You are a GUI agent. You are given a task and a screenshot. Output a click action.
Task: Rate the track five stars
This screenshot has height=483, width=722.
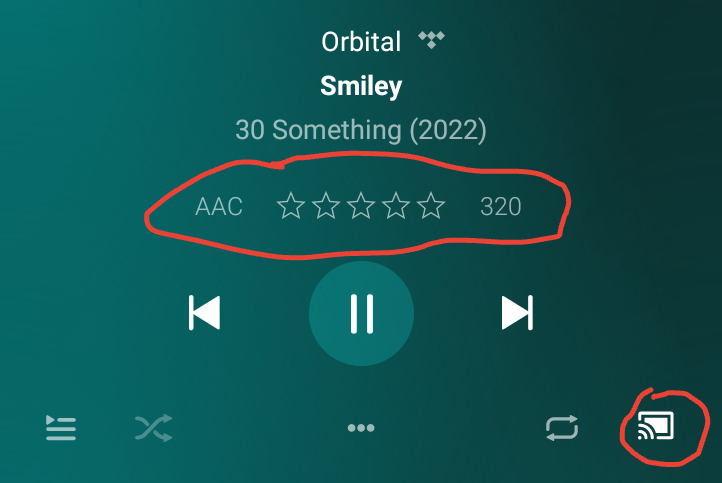[431, 206]
